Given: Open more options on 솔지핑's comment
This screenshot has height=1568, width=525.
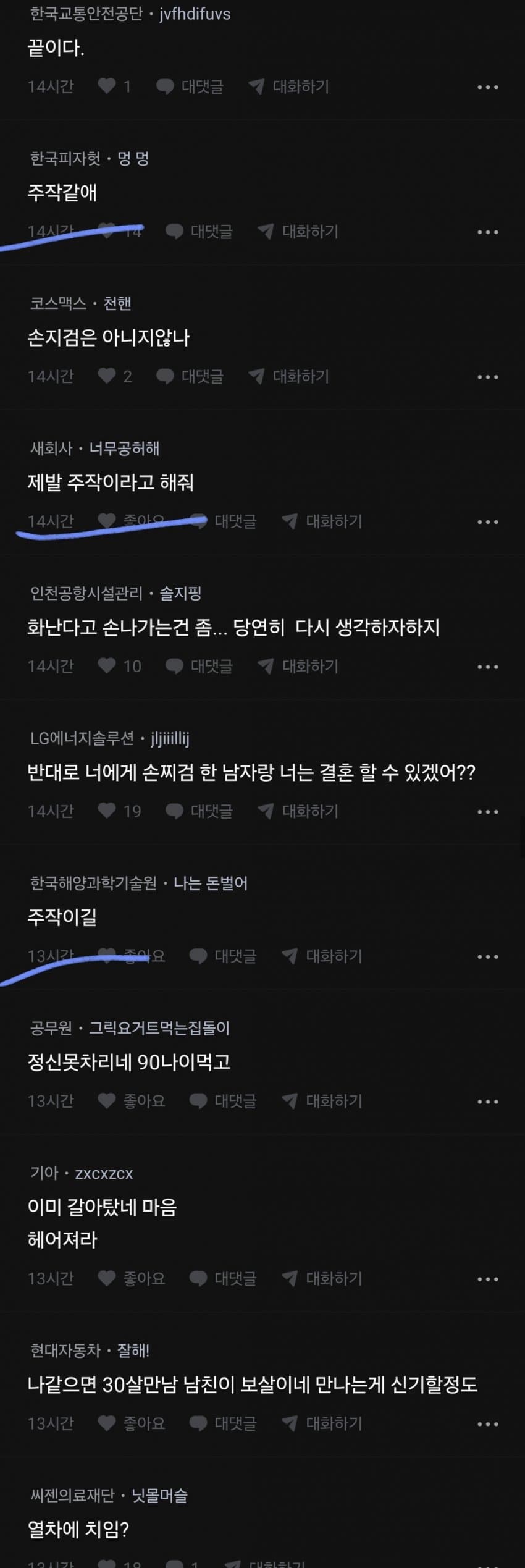Looking at the screenshot, I should pos(487,667).
